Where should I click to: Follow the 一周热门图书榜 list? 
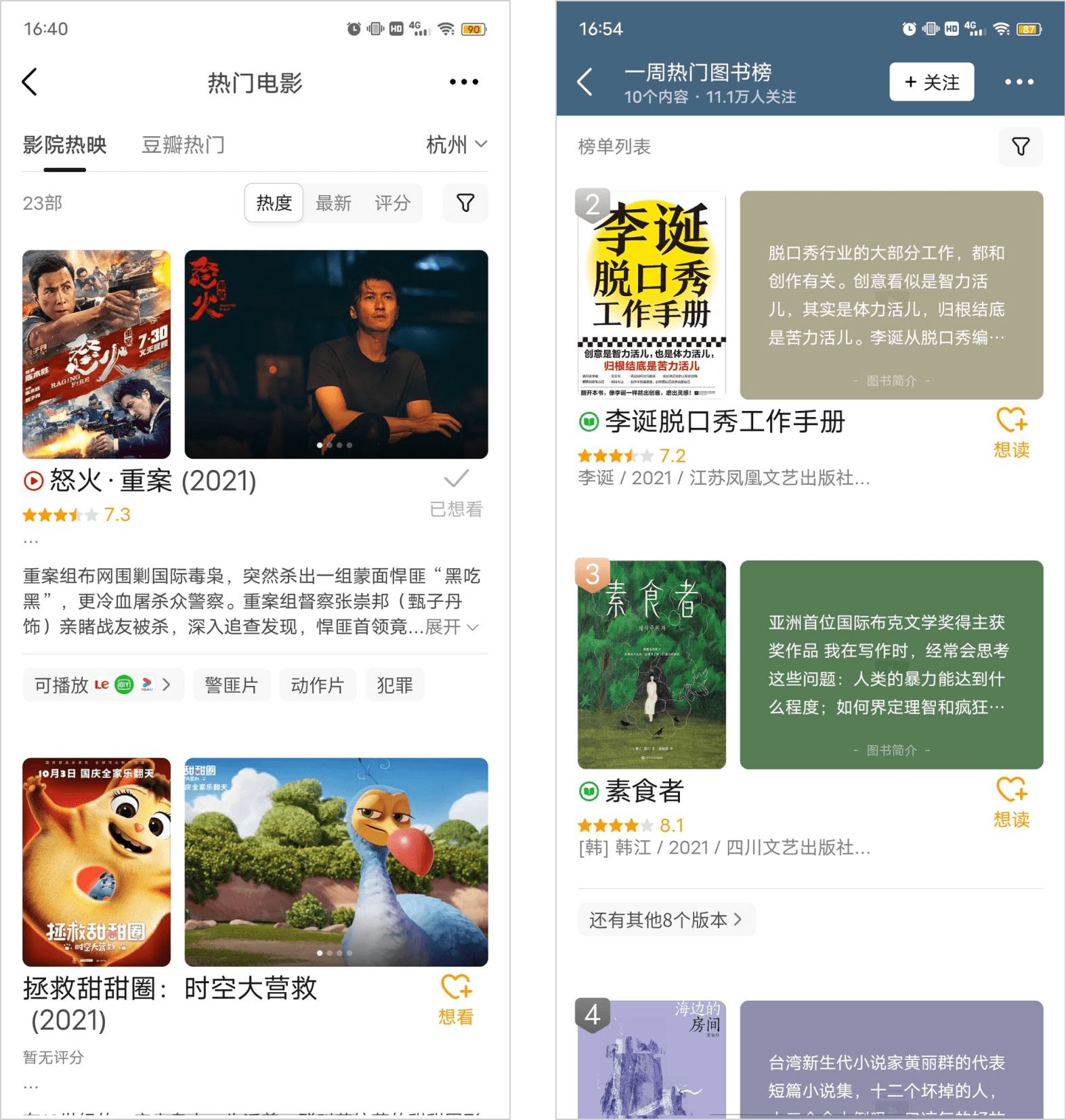click(x=931, y=82)
